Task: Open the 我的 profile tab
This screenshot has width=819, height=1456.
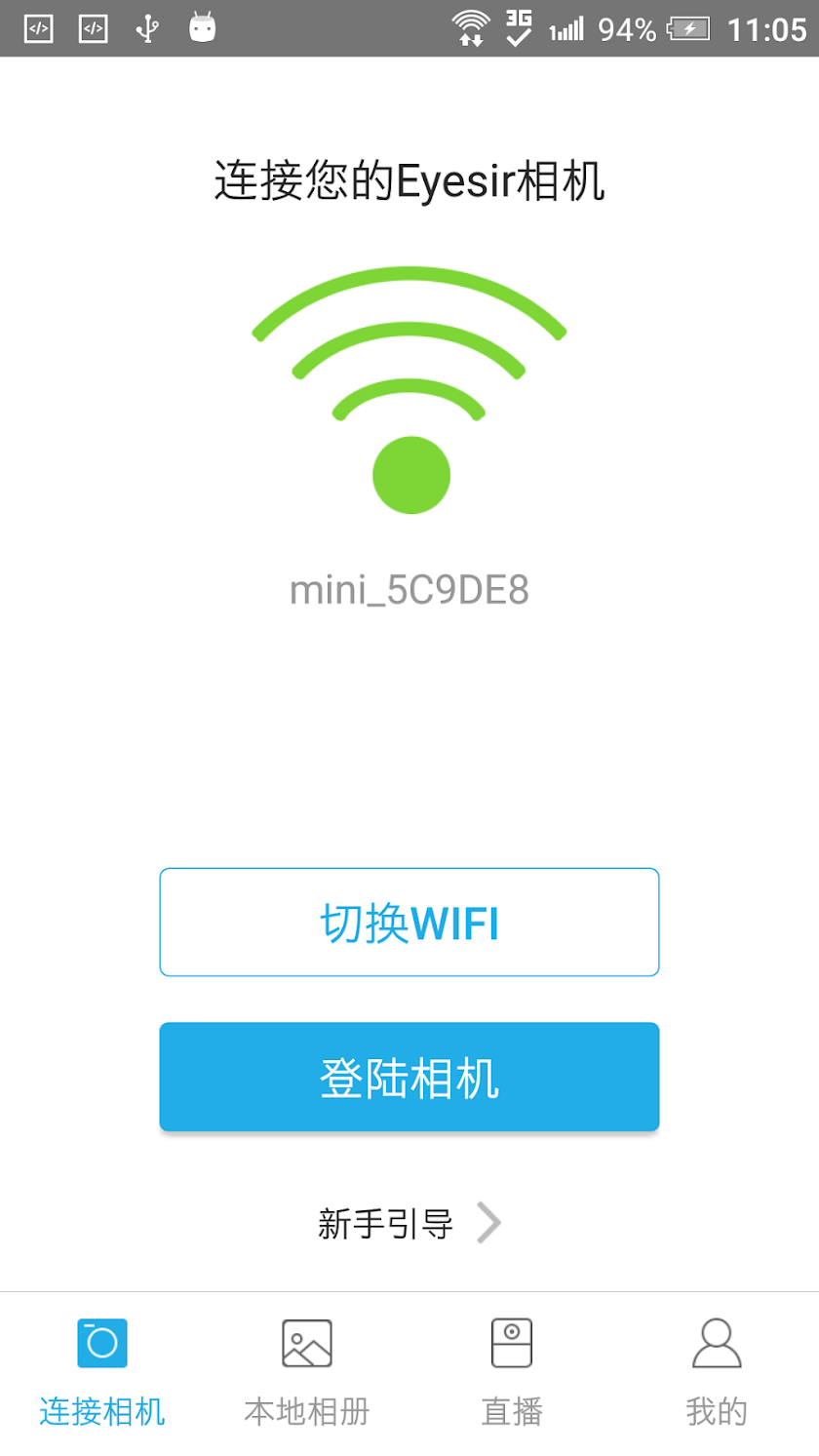Action: tap(717, 1370)
